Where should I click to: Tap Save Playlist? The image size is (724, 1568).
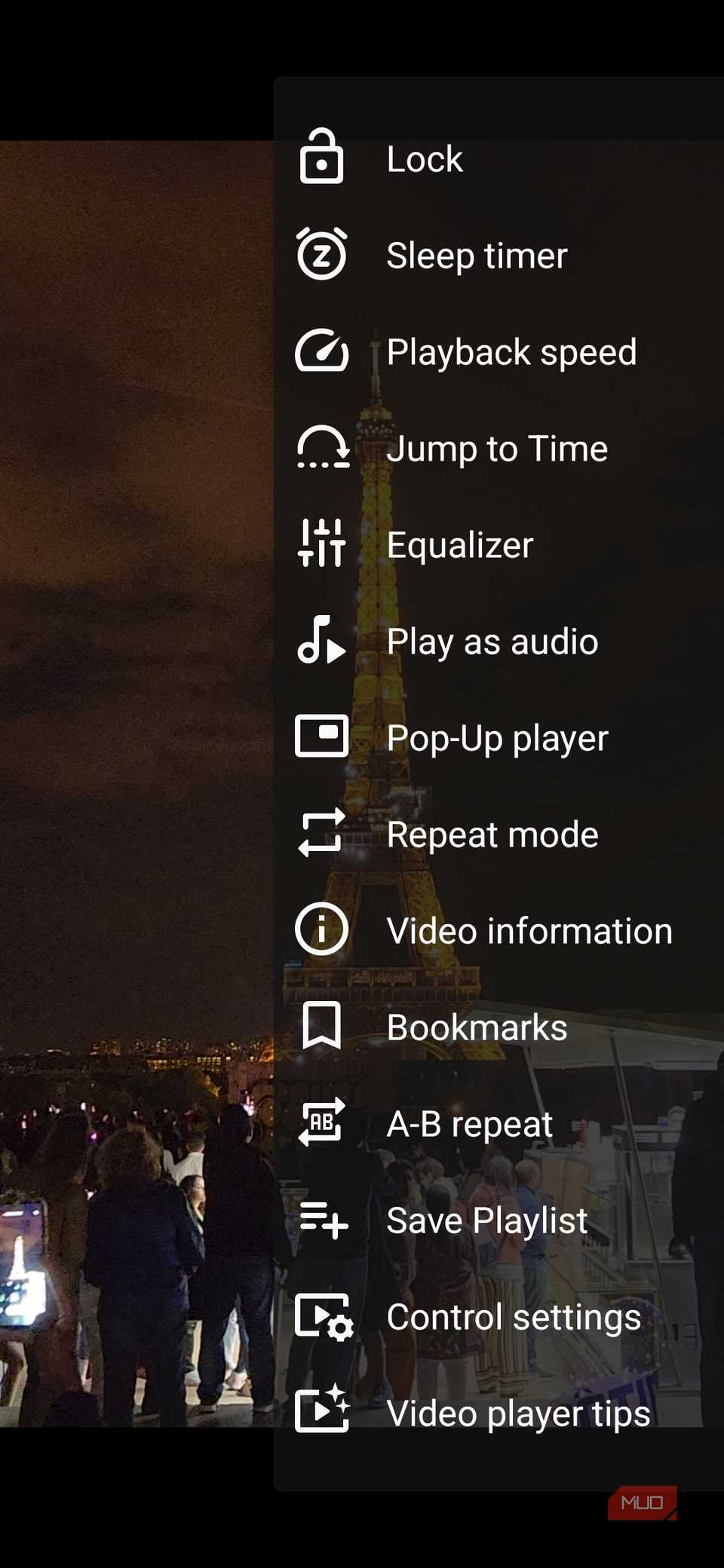click(x=486, y=1220)
